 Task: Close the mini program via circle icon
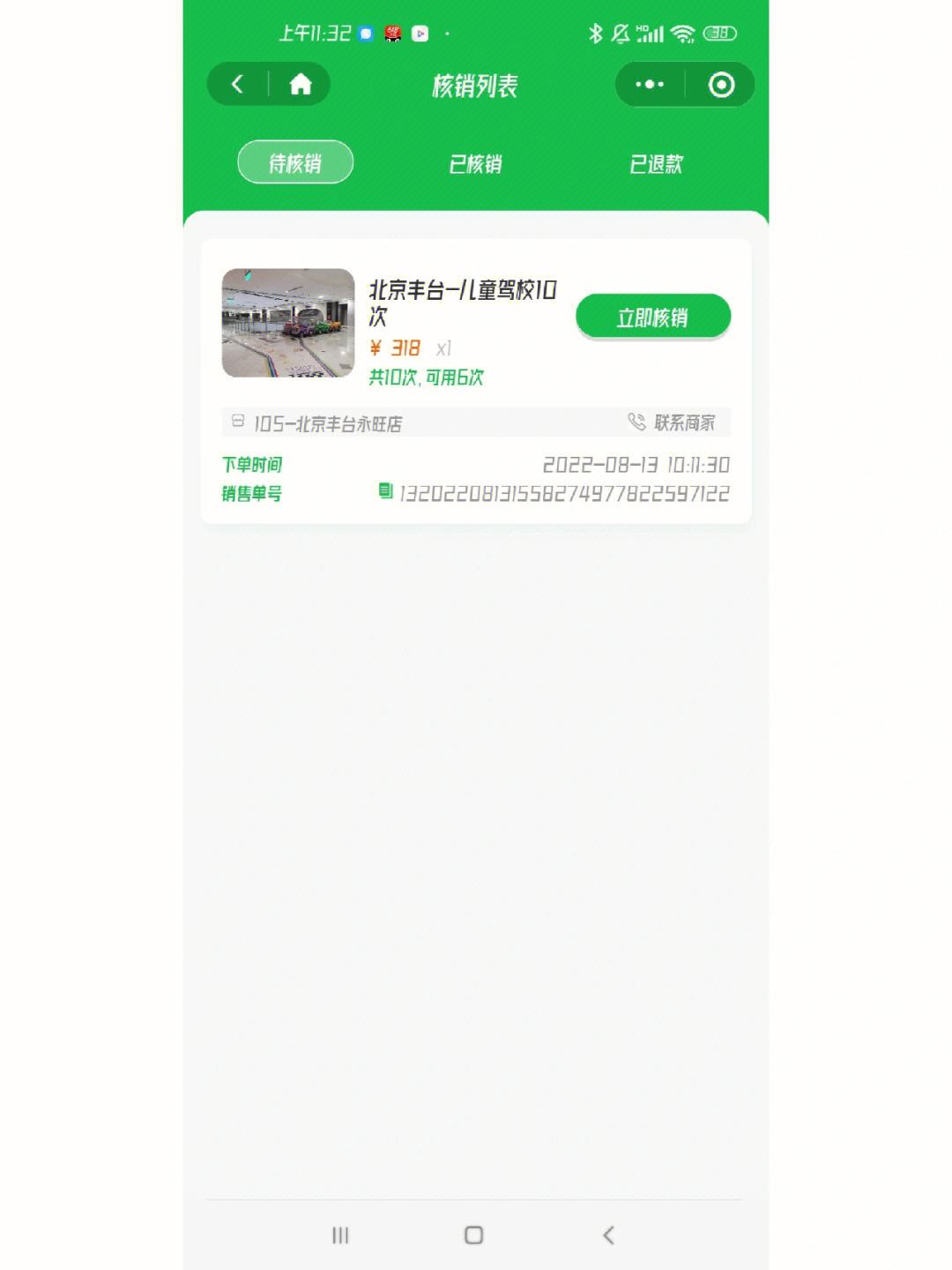pos(721,85)
